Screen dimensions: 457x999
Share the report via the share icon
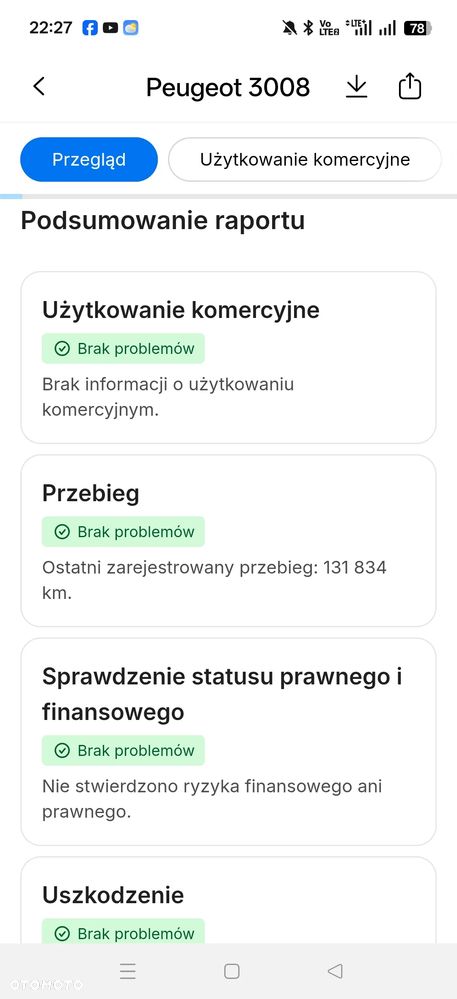coord(410,86)
